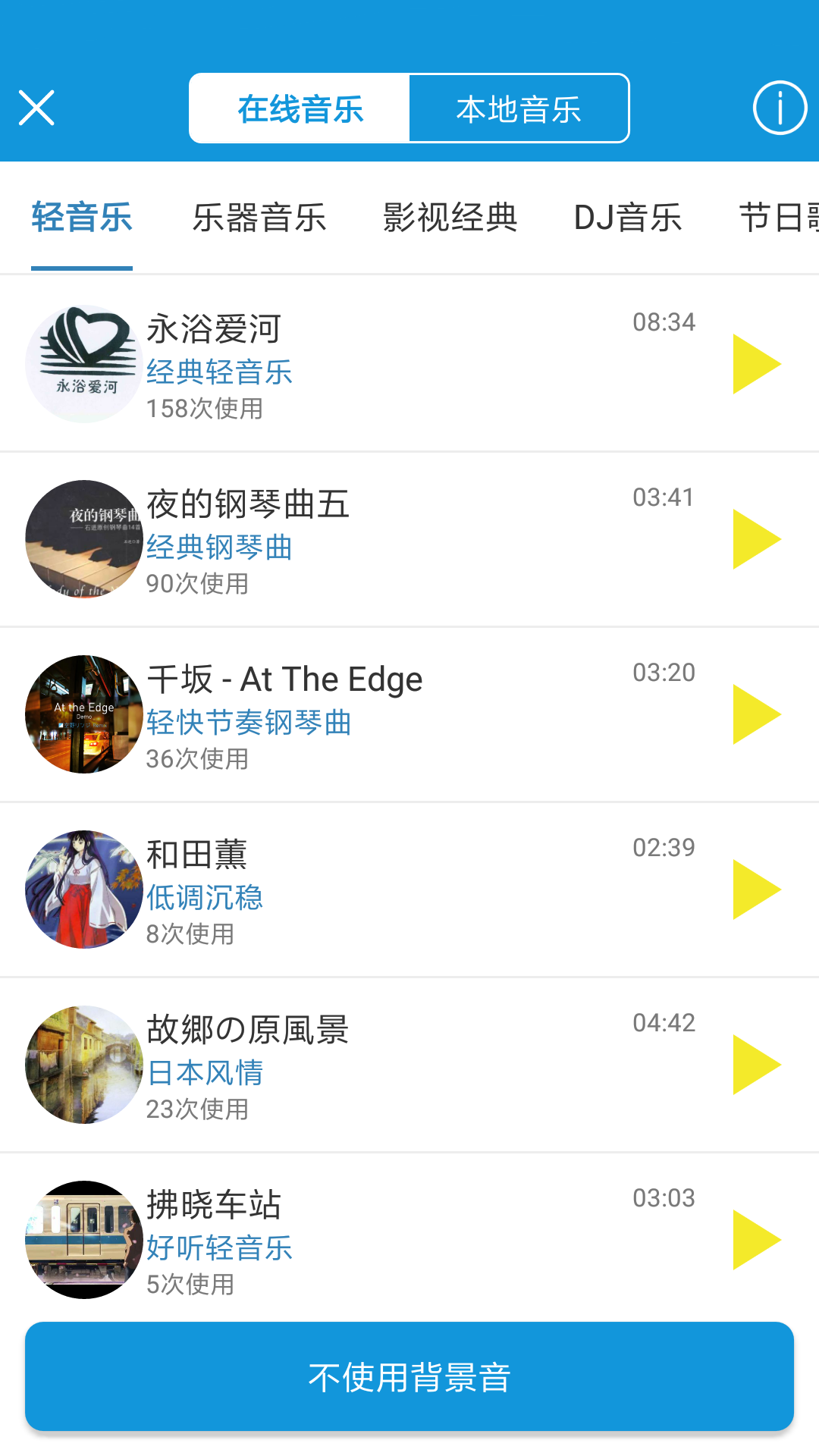Switch to the 本地音乐 tab

(519, 108)
